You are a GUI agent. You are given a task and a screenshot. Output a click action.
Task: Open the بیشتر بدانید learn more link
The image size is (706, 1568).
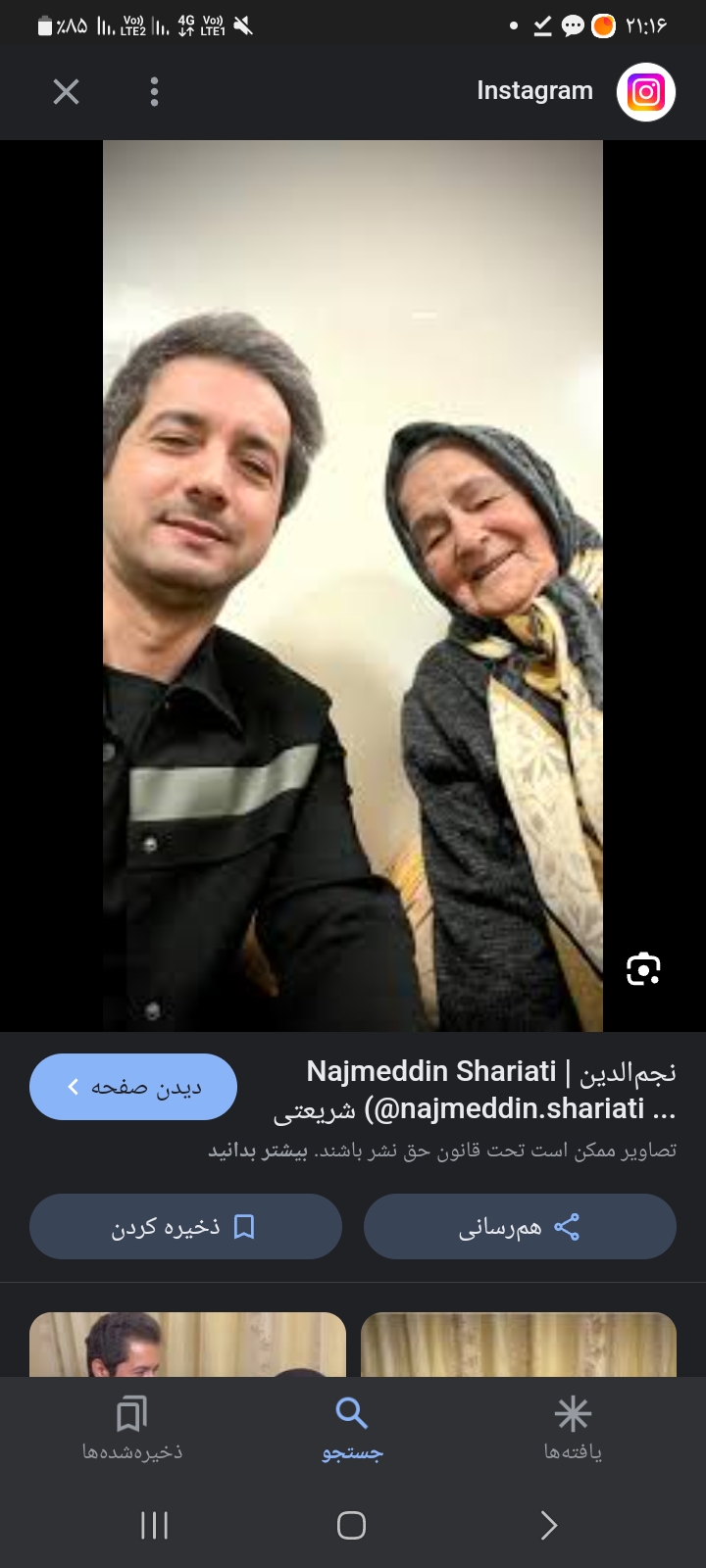click(x=258, y=1151)
